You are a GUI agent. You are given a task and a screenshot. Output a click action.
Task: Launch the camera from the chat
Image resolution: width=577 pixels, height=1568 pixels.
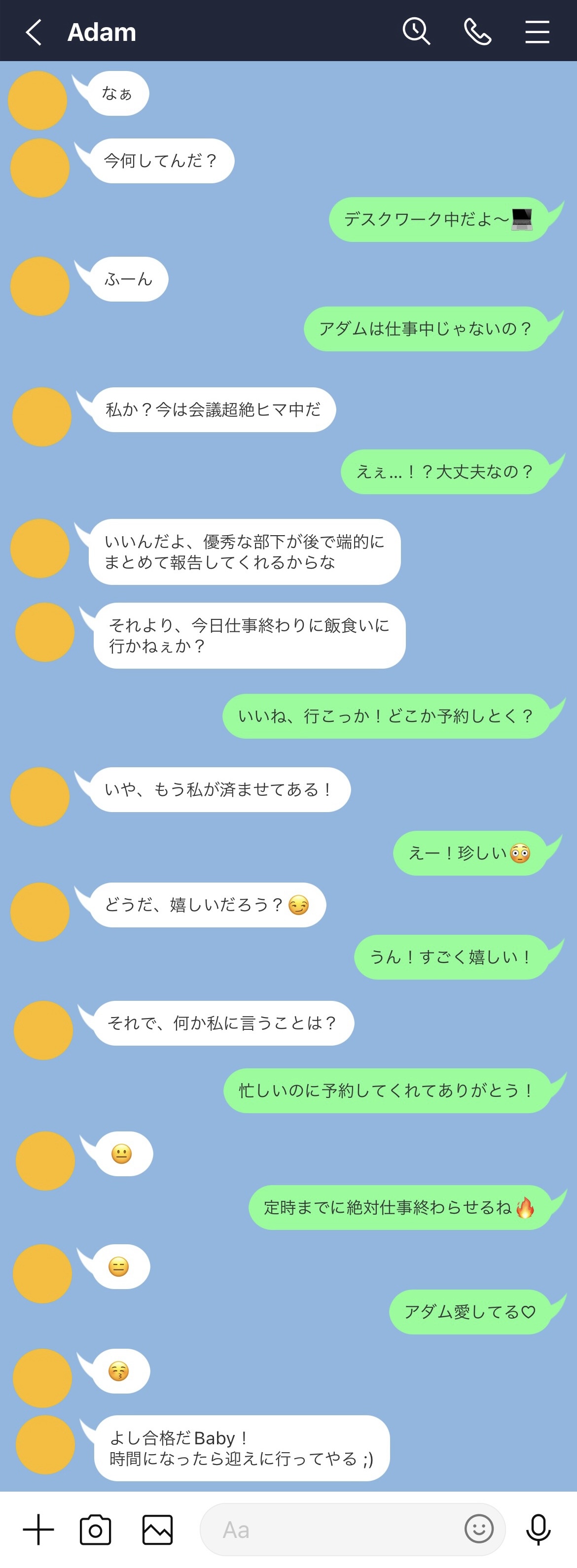click(x=96, y=1530)
